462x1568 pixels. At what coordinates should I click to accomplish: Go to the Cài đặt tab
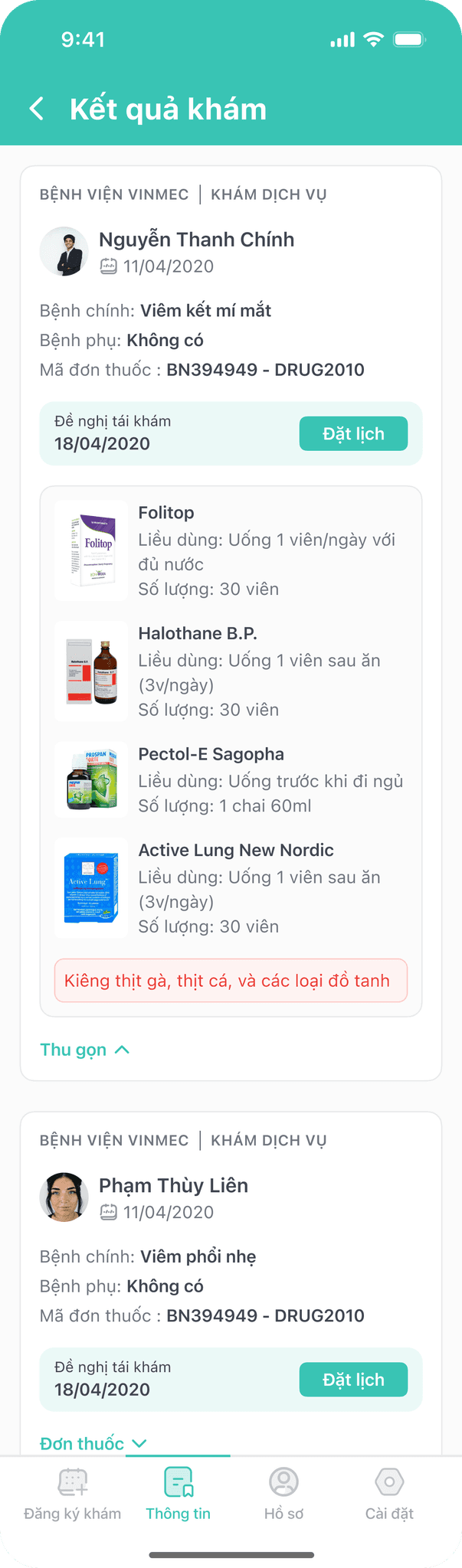point(389,1494)
